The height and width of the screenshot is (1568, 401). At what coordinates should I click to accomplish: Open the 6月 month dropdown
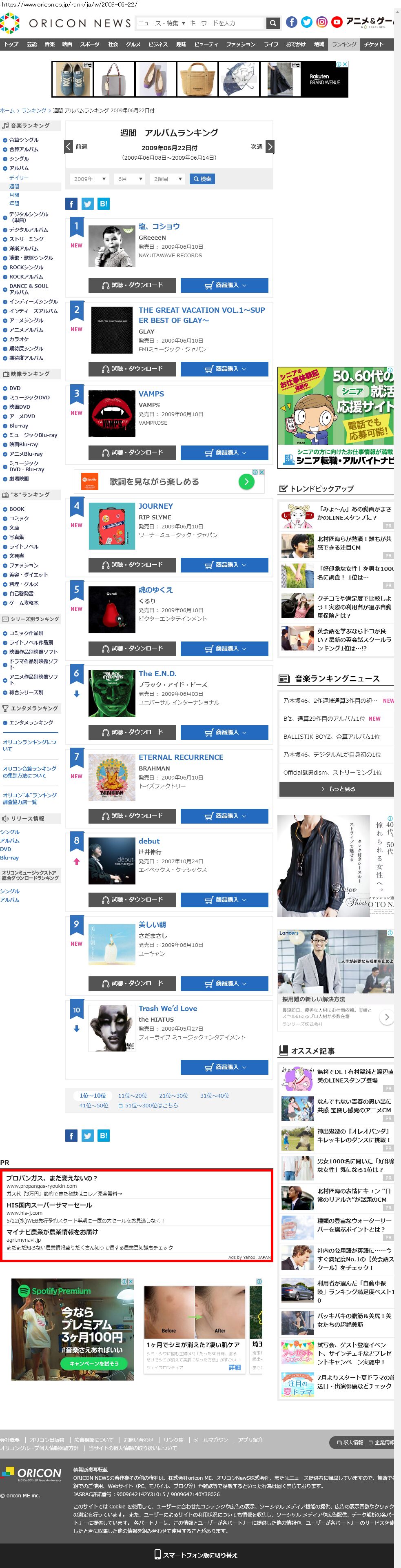click(130, 179)
